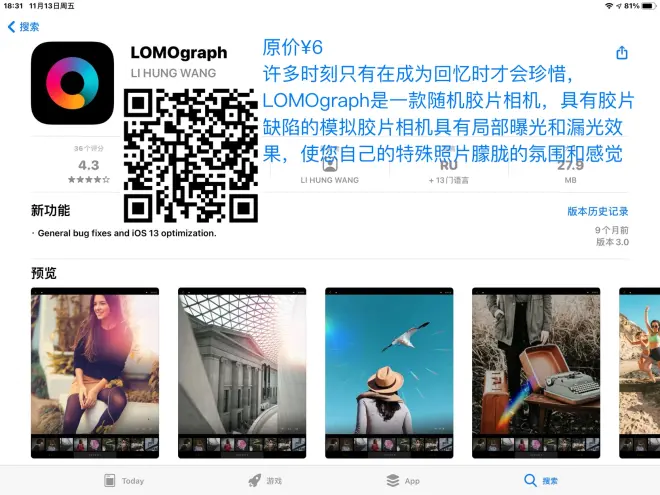The image size is (660, 495).
Task: Open 版本历史记录 link
Action: pos(597,212)
